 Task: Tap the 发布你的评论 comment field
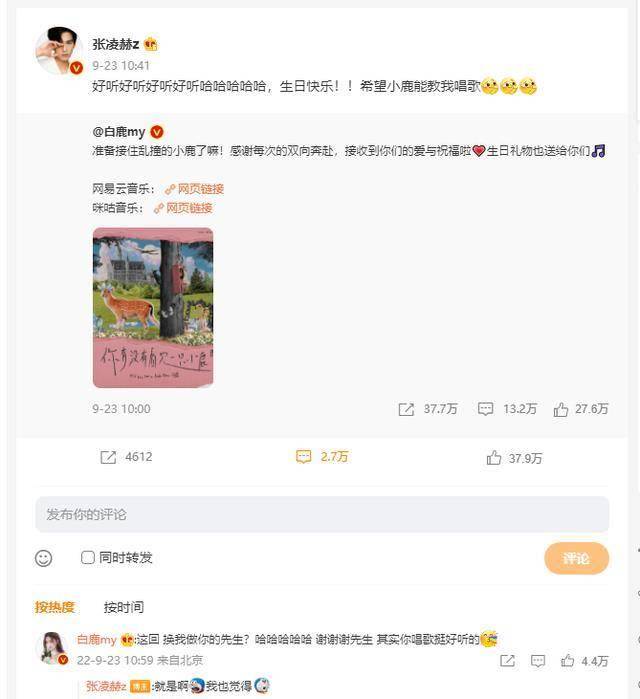(x=322, y=514)
